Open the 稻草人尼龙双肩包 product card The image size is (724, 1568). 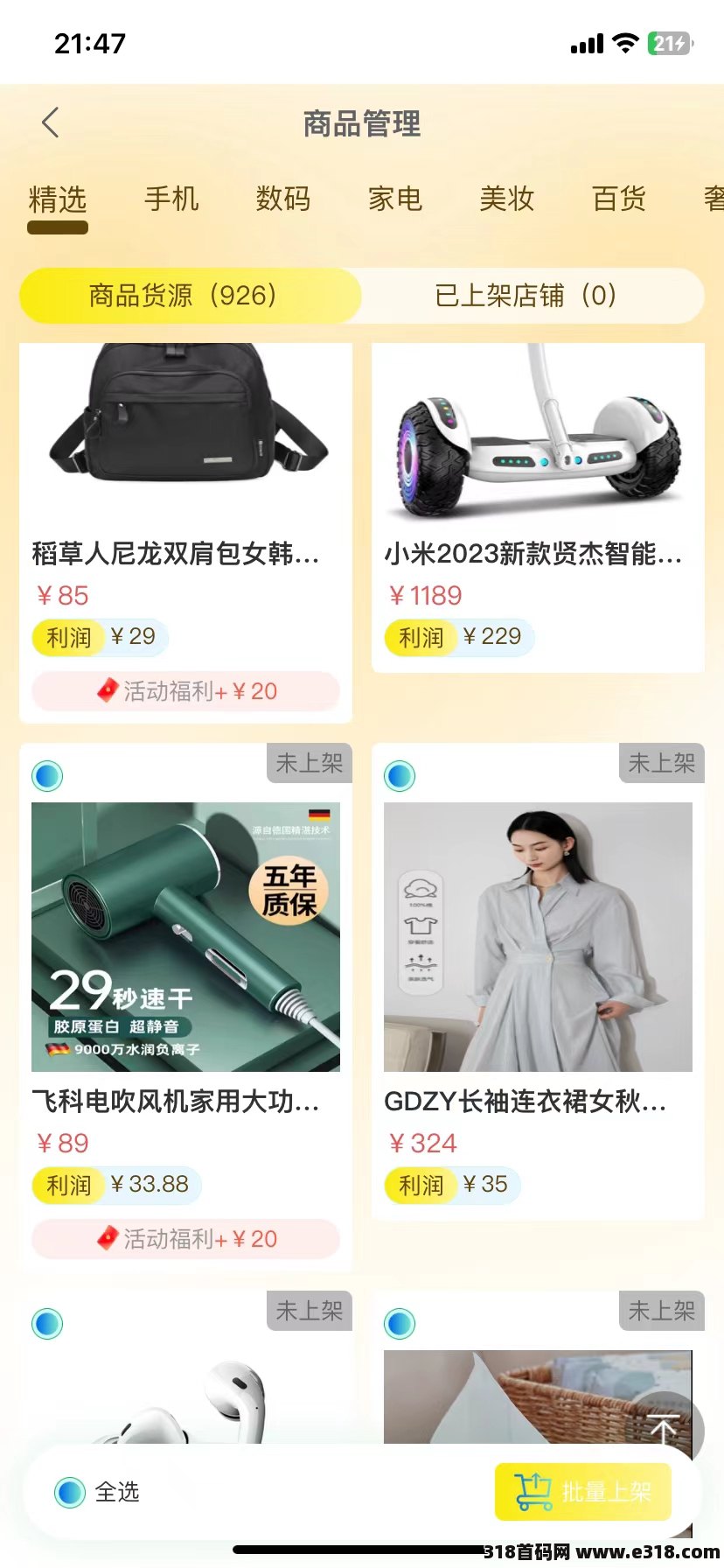tap(185, 490)
